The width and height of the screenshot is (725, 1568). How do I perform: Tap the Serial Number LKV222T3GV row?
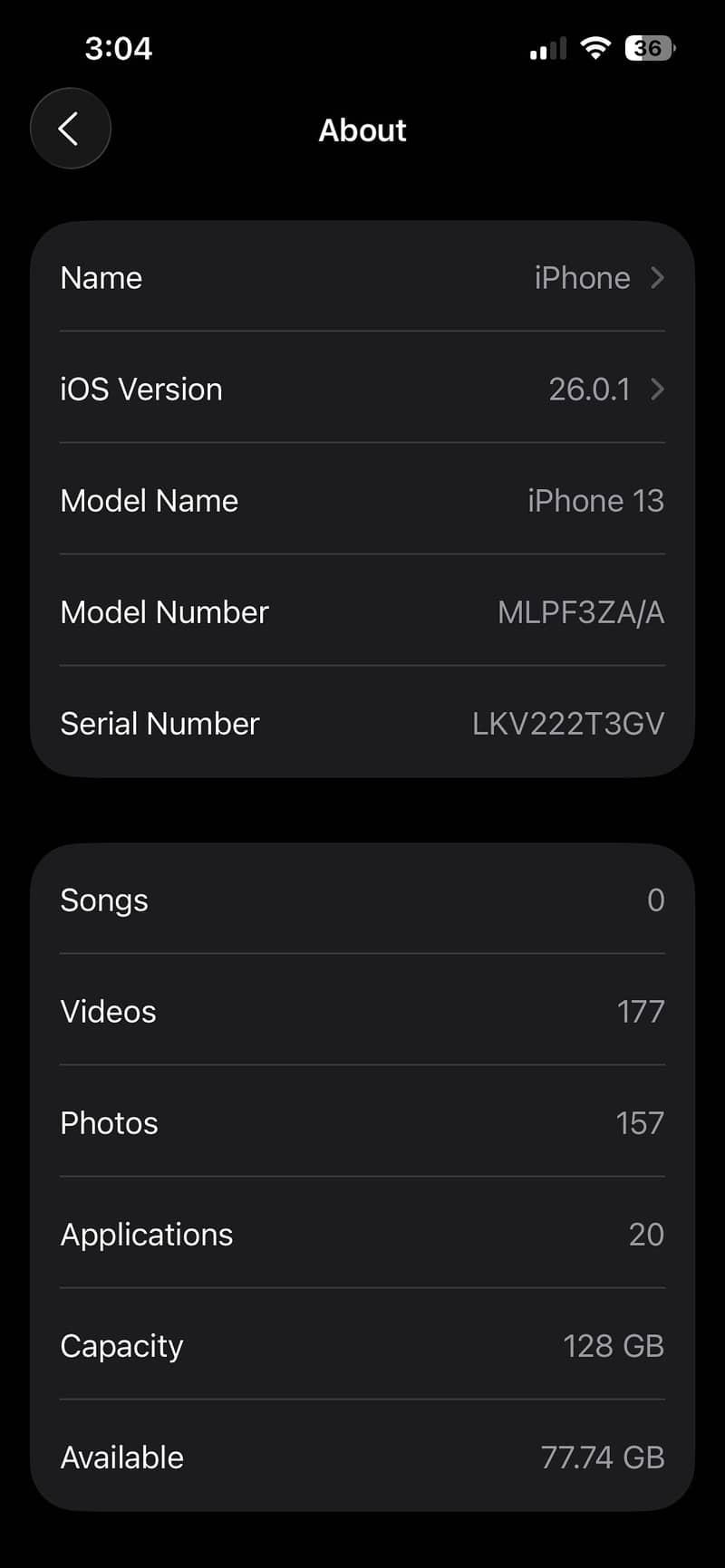362,723
